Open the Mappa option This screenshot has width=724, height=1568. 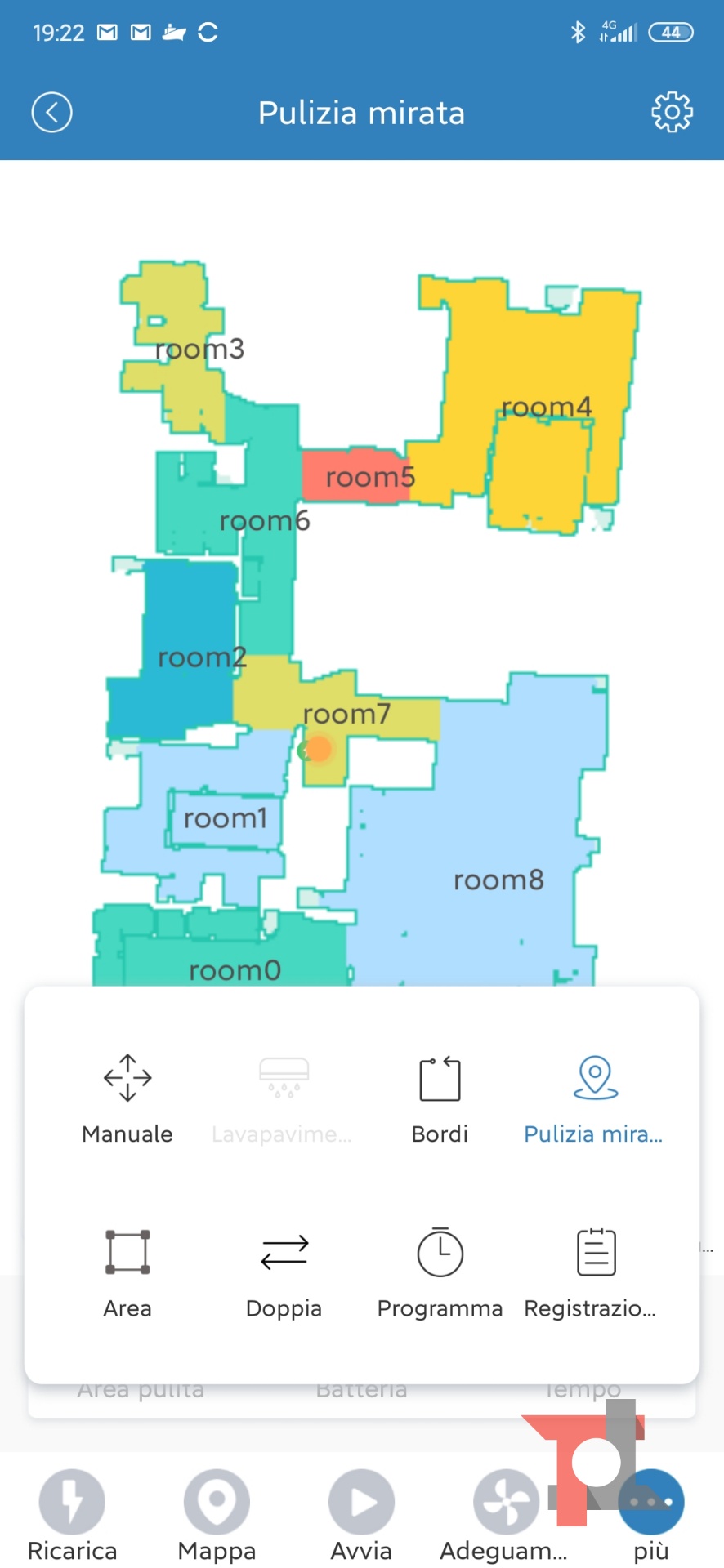[217, 1515]
